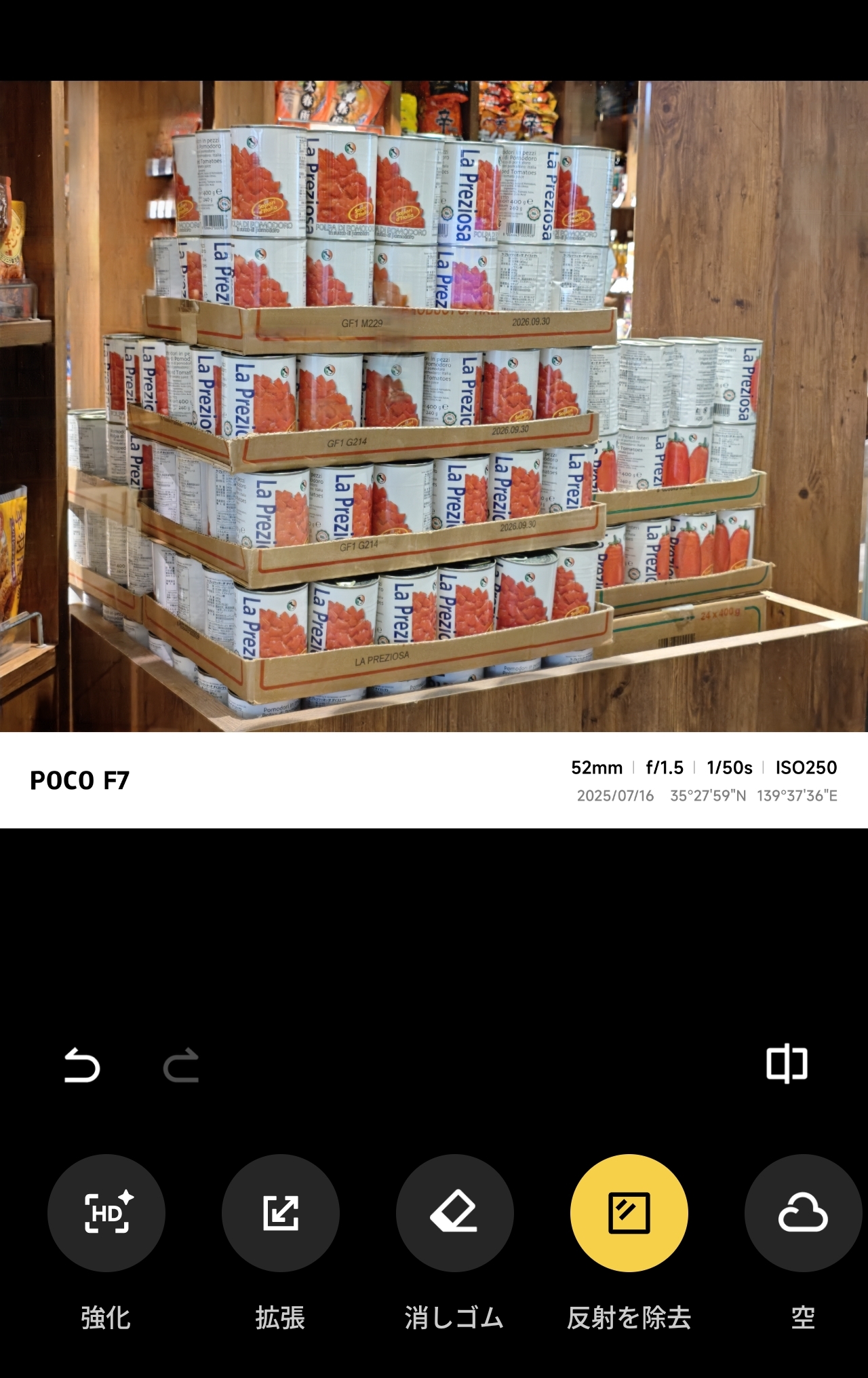
Task: Tap the 反射を除去 reflection removal tool
Action: [629, 1212]
